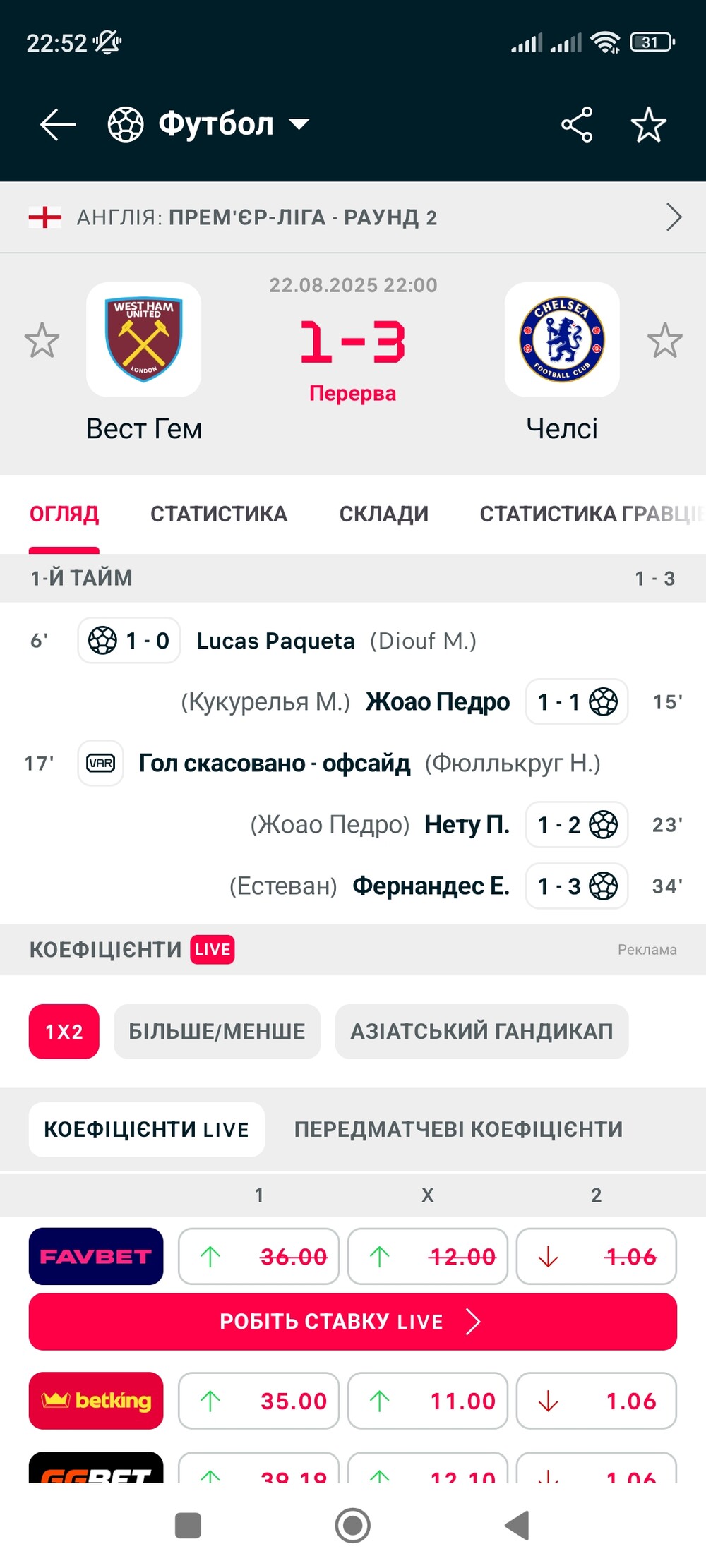Select the 1X2 odds chip
706x1568 pixels.
(x=64, y=1032)
